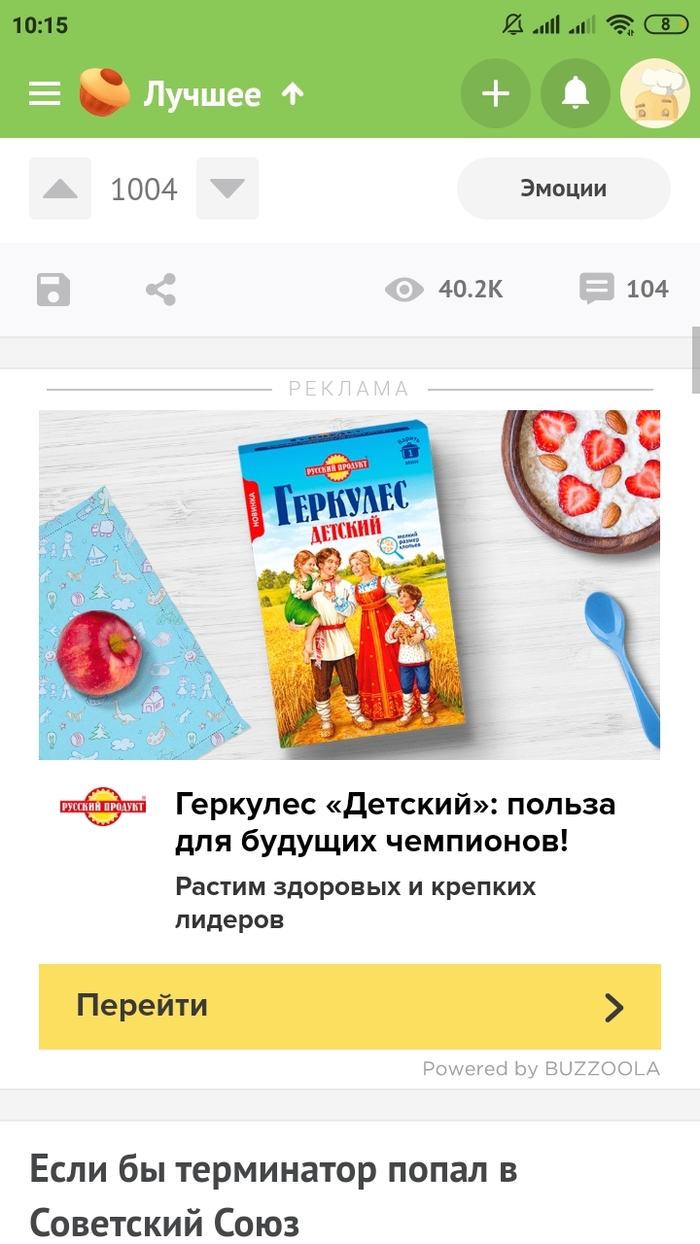This screenshot has width=700, height=1244.
Task: Open the profile avatar
Action: point(655,94)
